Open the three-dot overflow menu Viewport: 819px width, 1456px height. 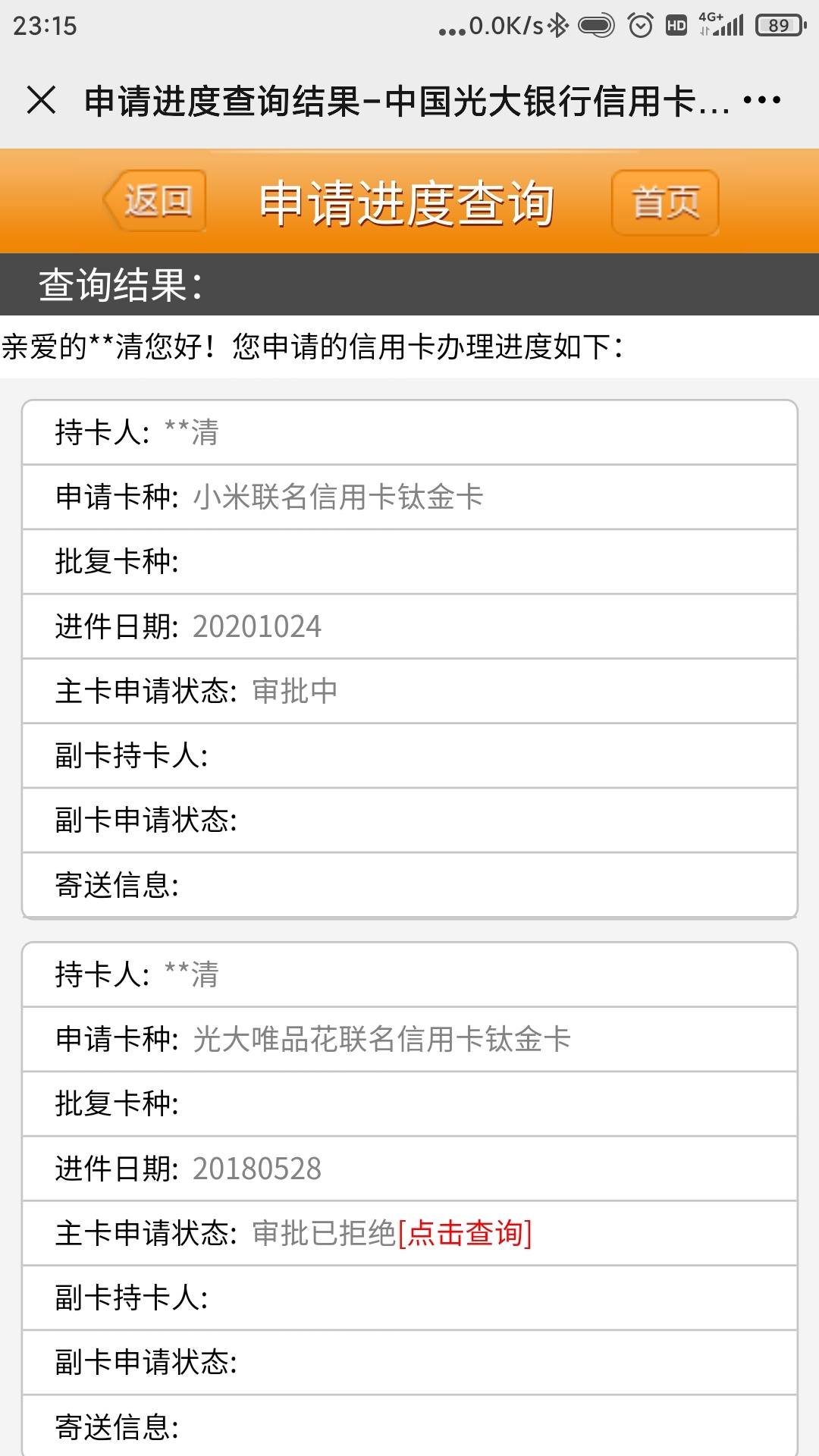[x=761, y=100]
